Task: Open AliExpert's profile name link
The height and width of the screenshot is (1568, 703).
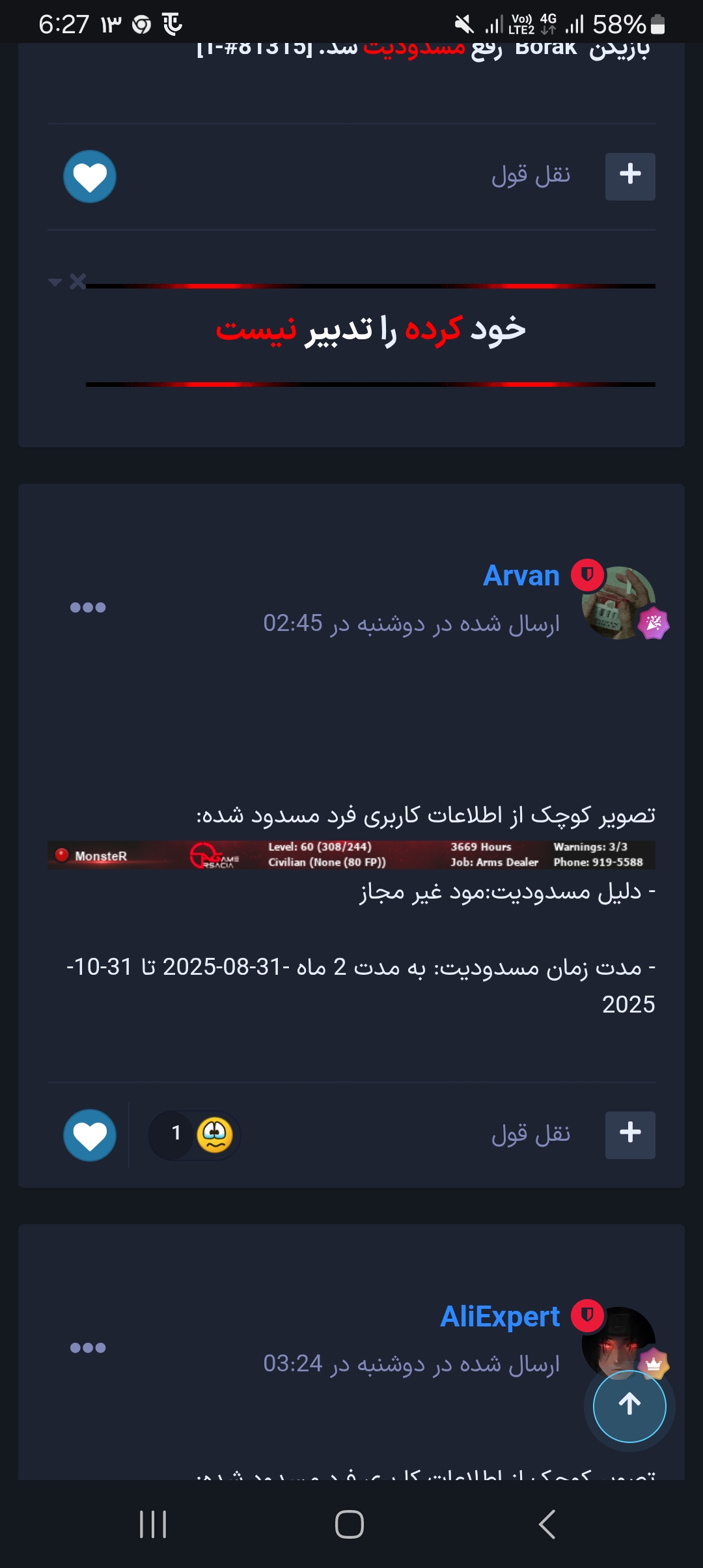Action: pyautogui.click(x=500, y=1317)
